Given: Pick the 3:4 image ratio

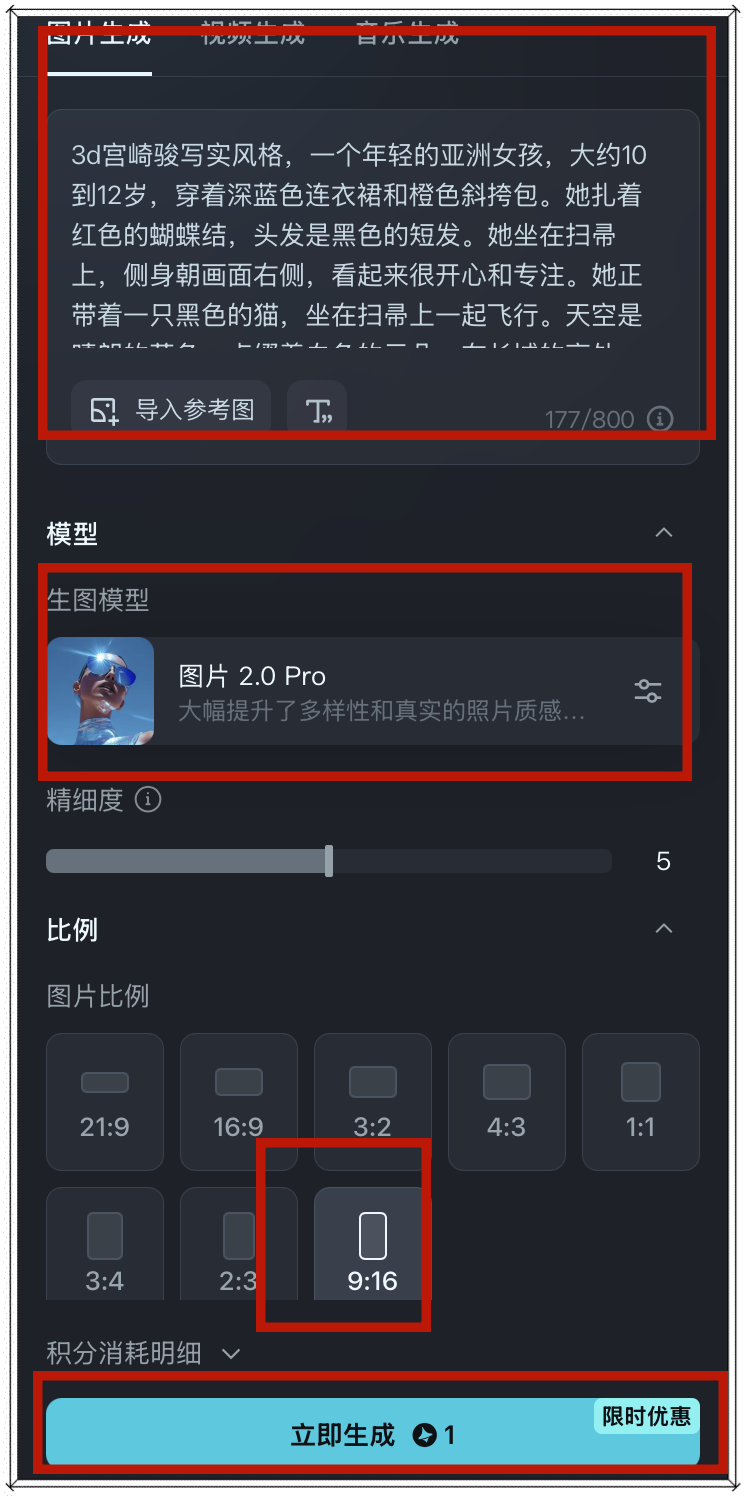Looking at the screenshot, I should point(105,1245).
